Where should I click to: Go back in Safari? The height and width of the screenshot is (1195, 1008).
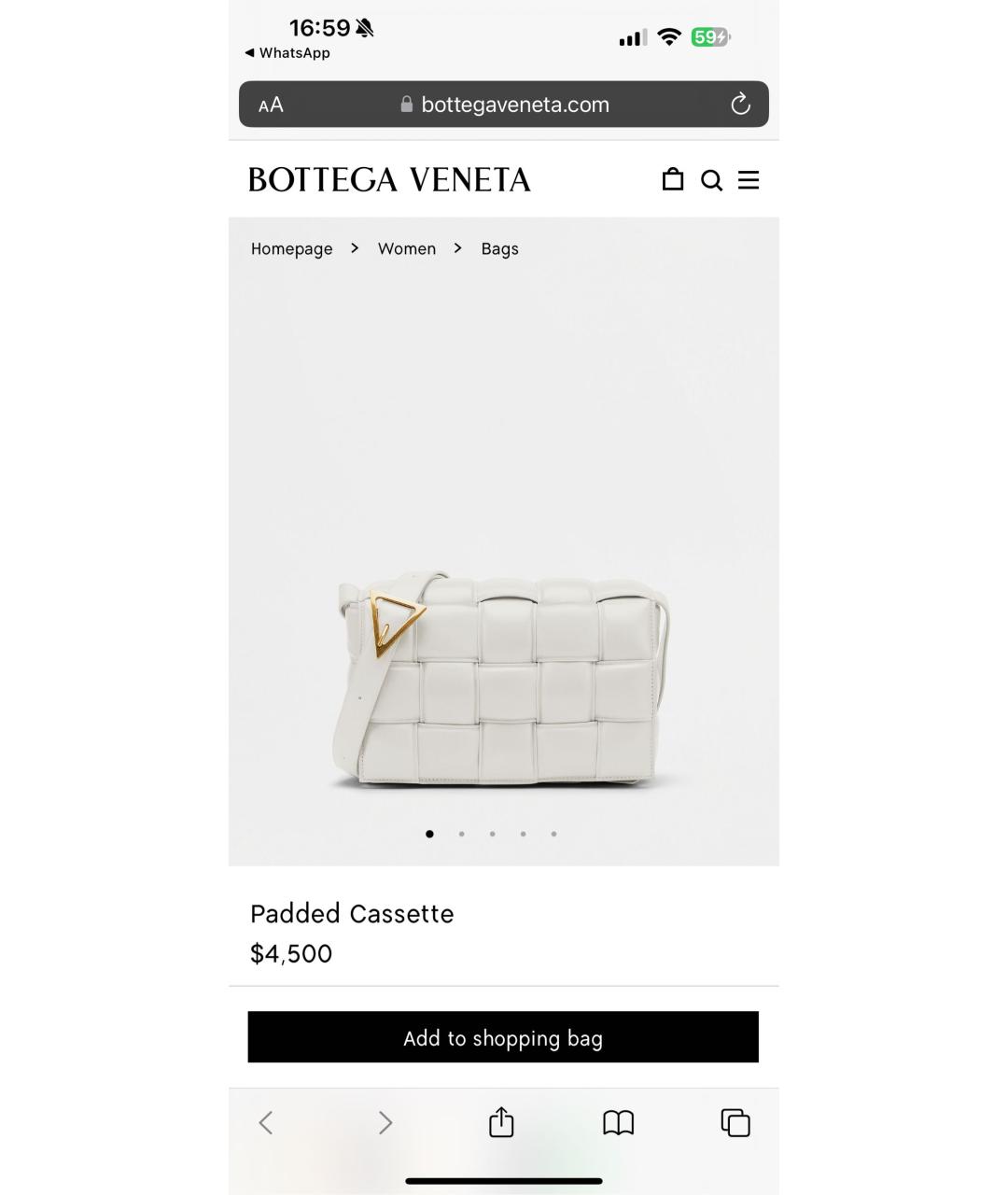[266, 1122]
